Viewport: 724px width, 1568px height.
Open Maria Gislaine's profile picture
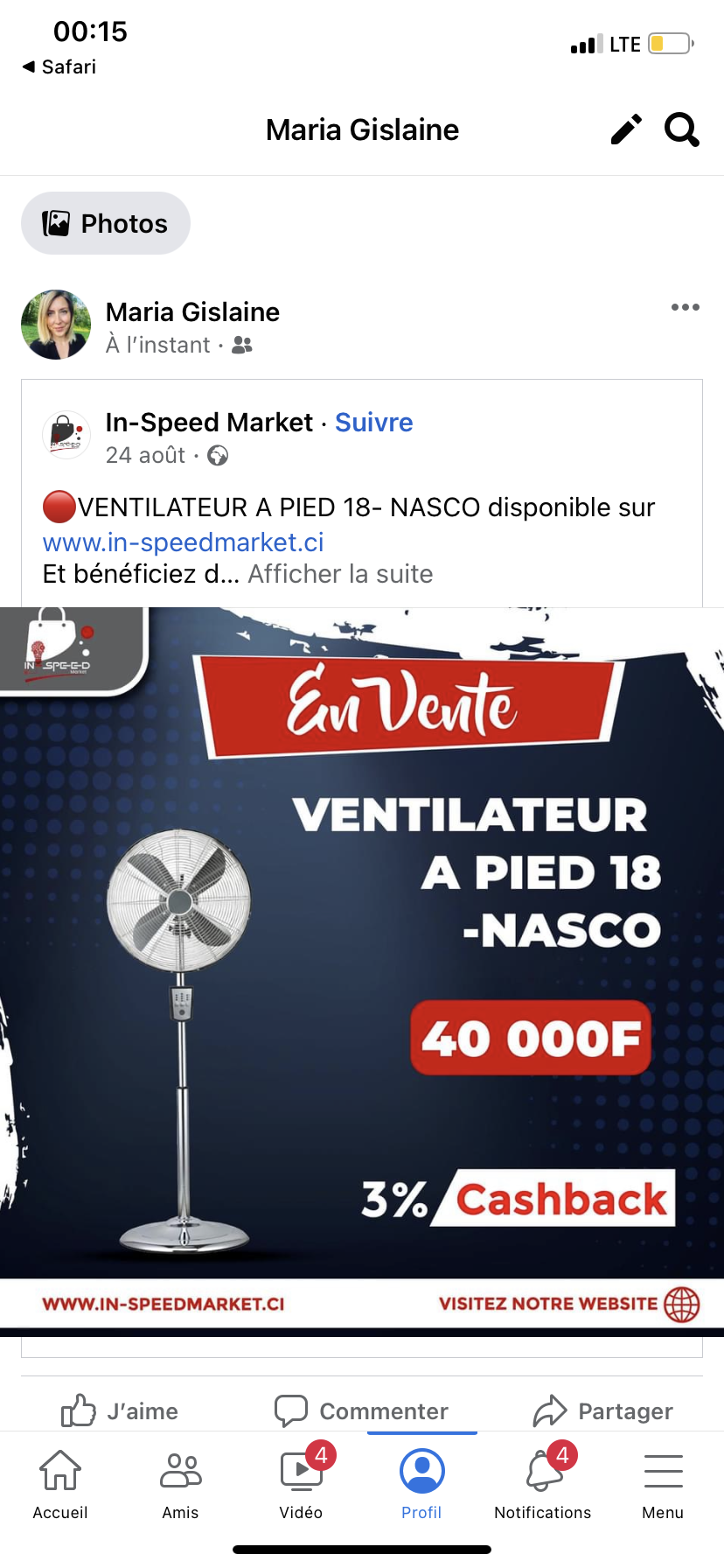point(56,325)
